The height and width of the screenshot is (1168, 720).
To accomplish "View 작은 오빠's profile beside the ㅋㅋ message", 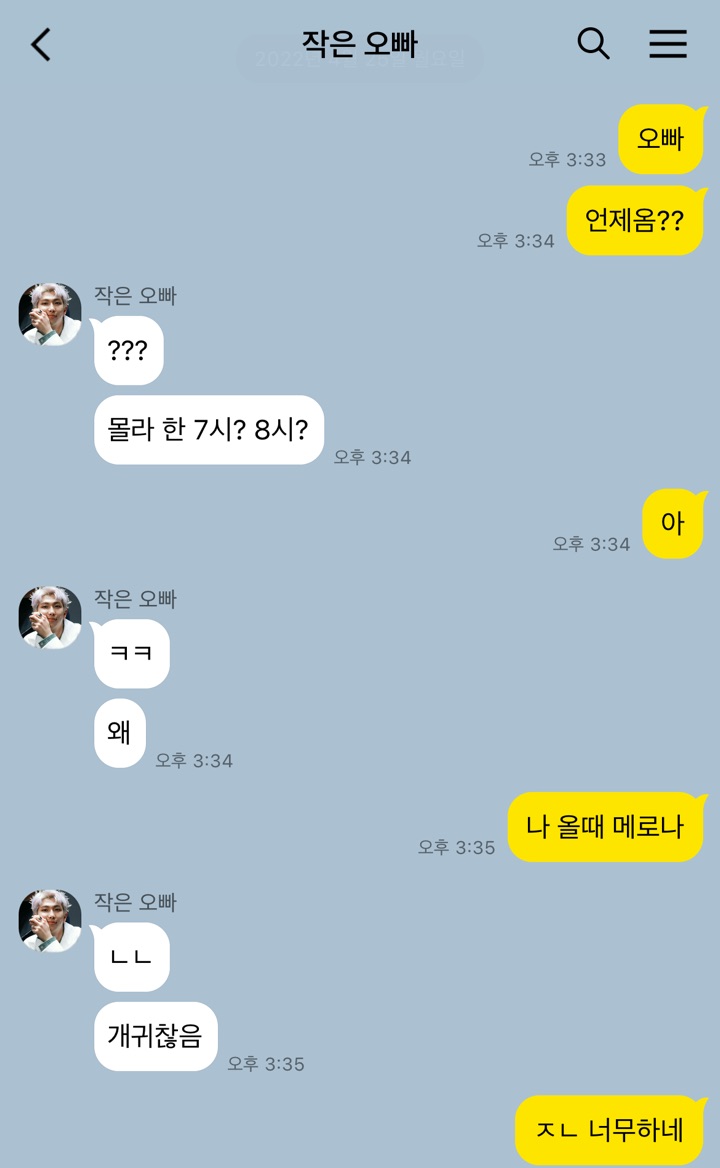I will point(50,617).
